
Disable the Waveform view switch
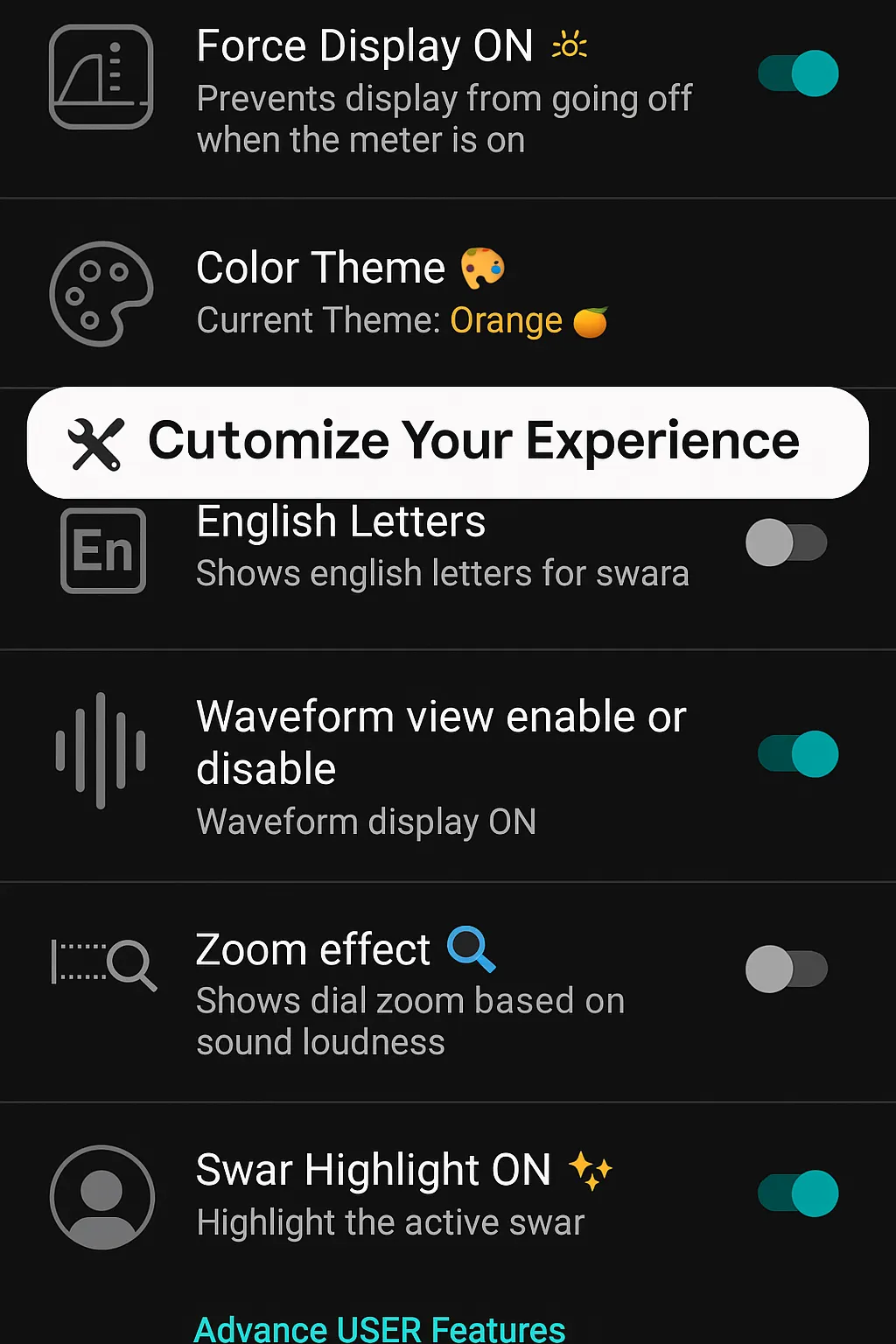pyautogui.click(x=798, y=754)
